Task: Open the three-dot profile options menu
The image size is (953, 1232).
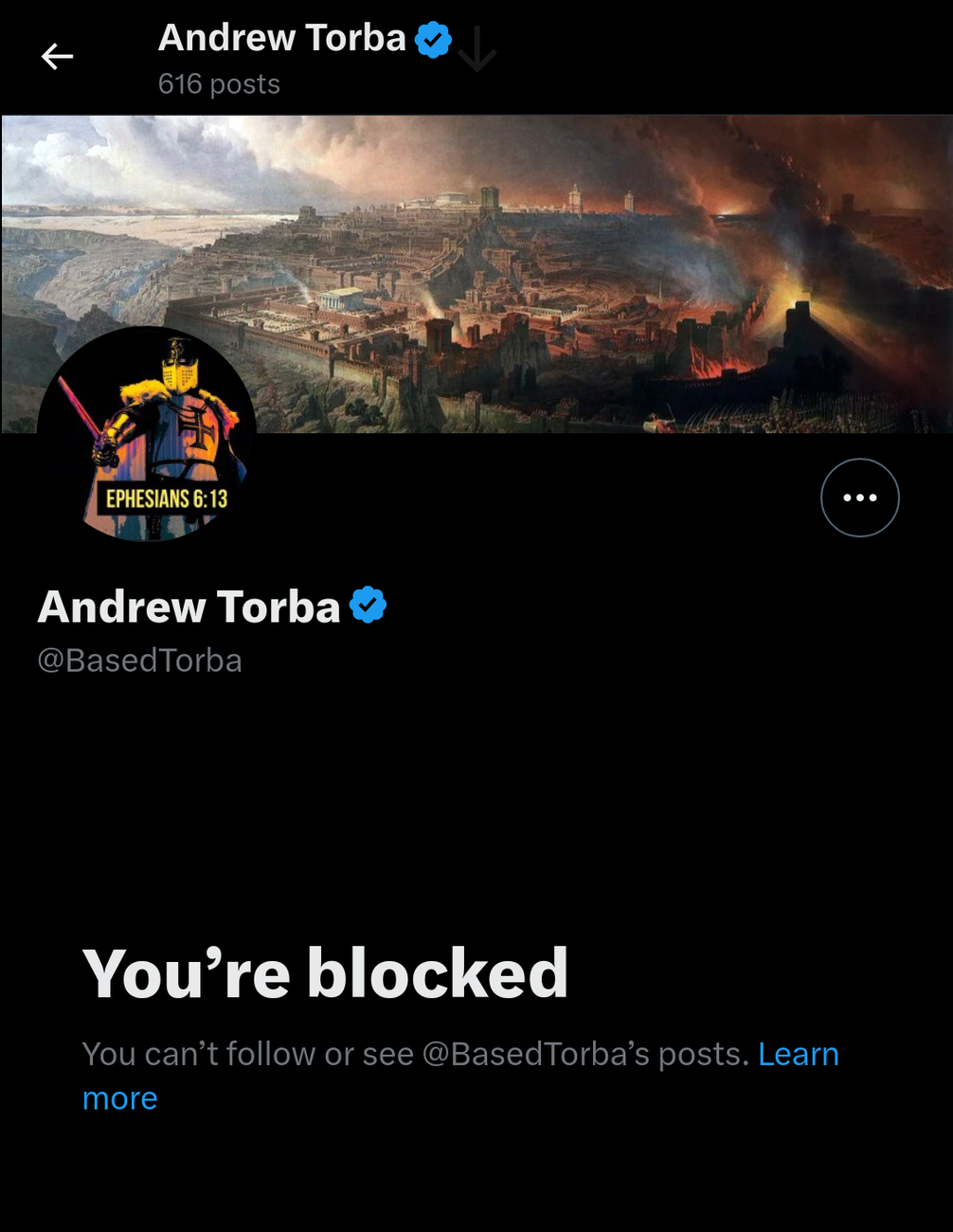Action: pyautogui.click(x=859, y=498)
